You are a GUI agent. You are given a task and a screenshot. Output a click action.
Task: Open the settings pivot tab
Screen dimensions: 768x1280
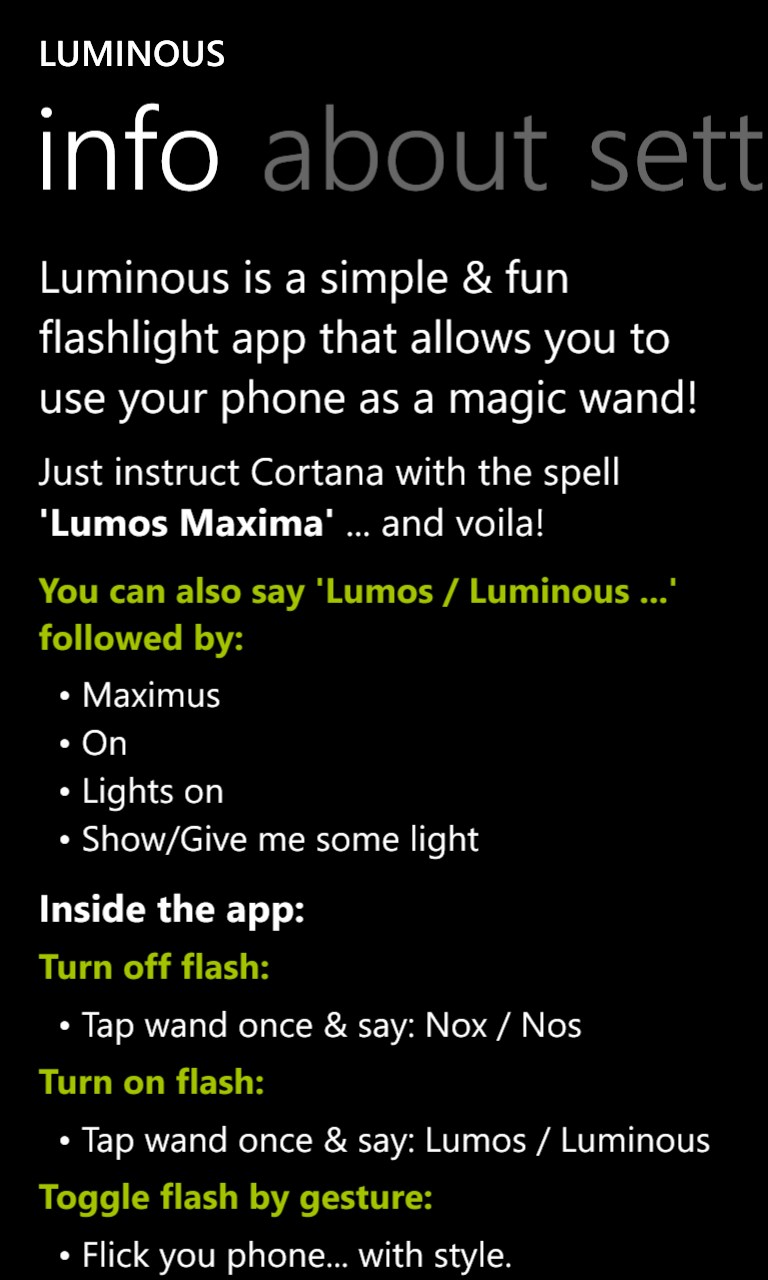[676, 155]
